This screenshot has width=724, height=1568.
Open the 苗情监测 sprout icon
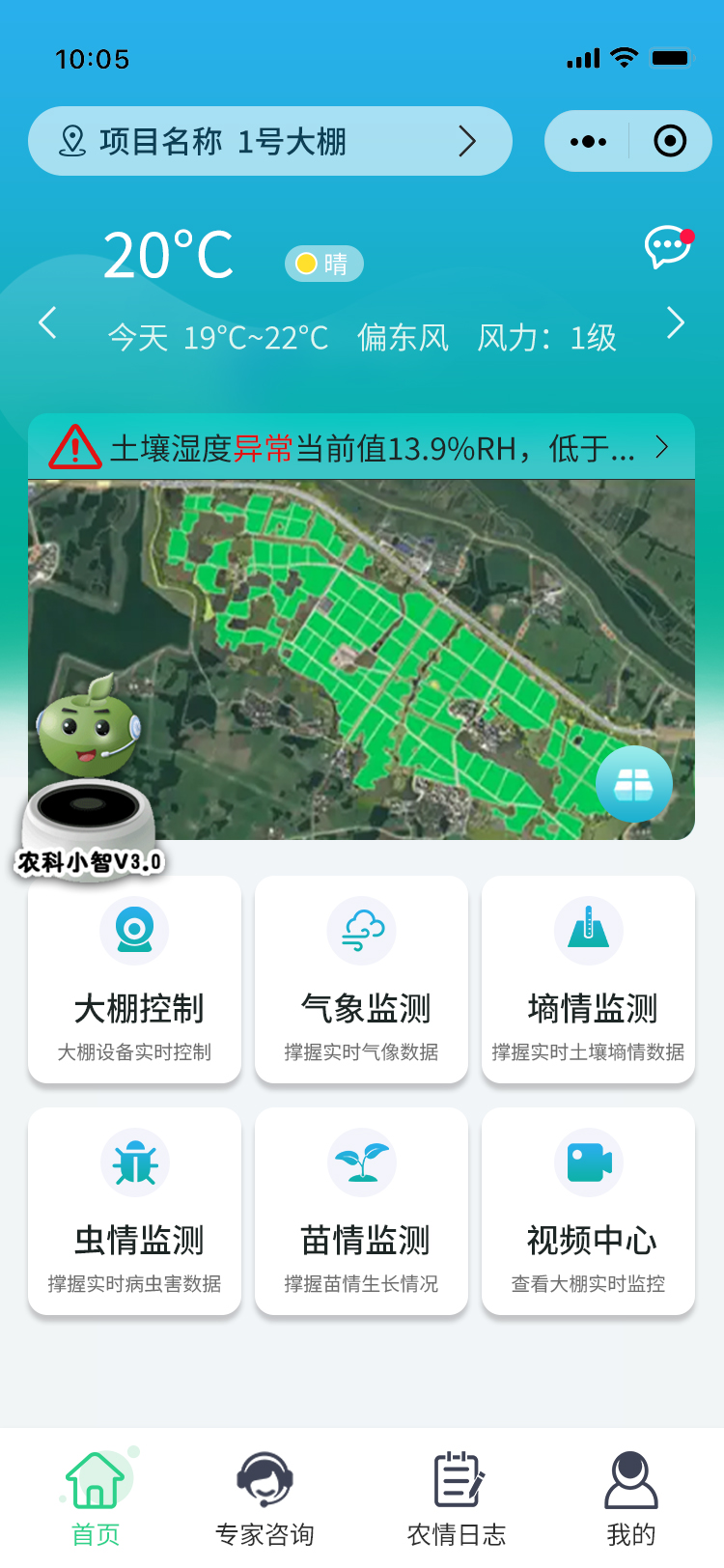pos(361,1162)
